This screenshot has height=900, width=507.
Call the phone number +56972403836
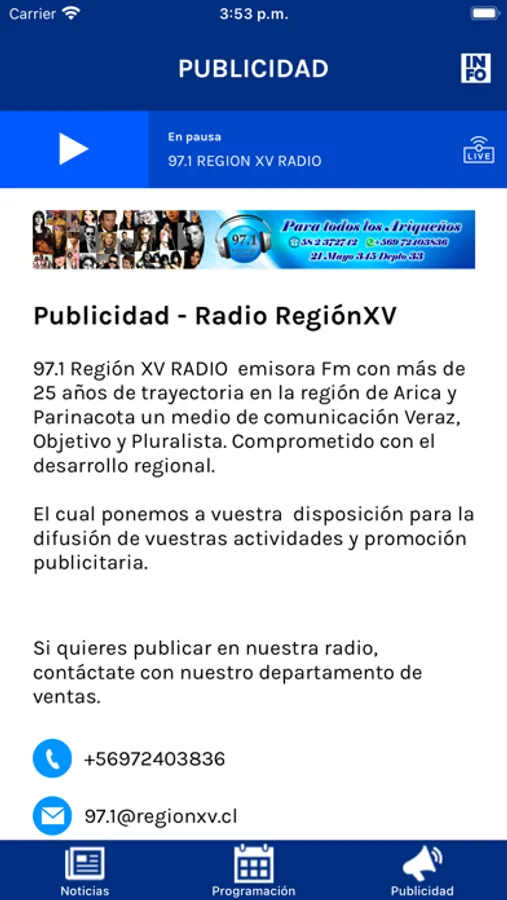154,759
